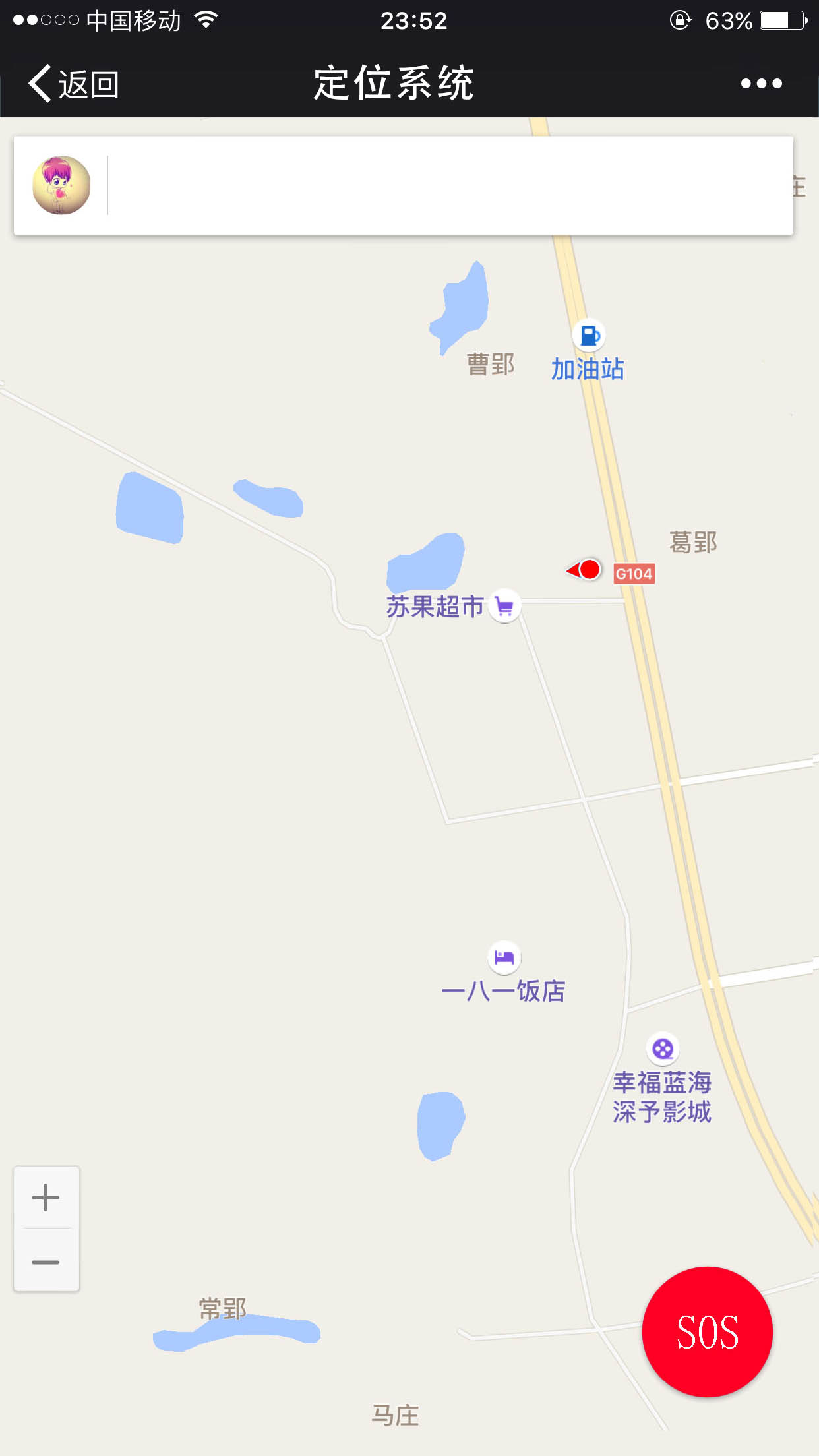This screenshot has width=819, height=1456.
Task: Trigger the red SOS button
Action: 707,1332
